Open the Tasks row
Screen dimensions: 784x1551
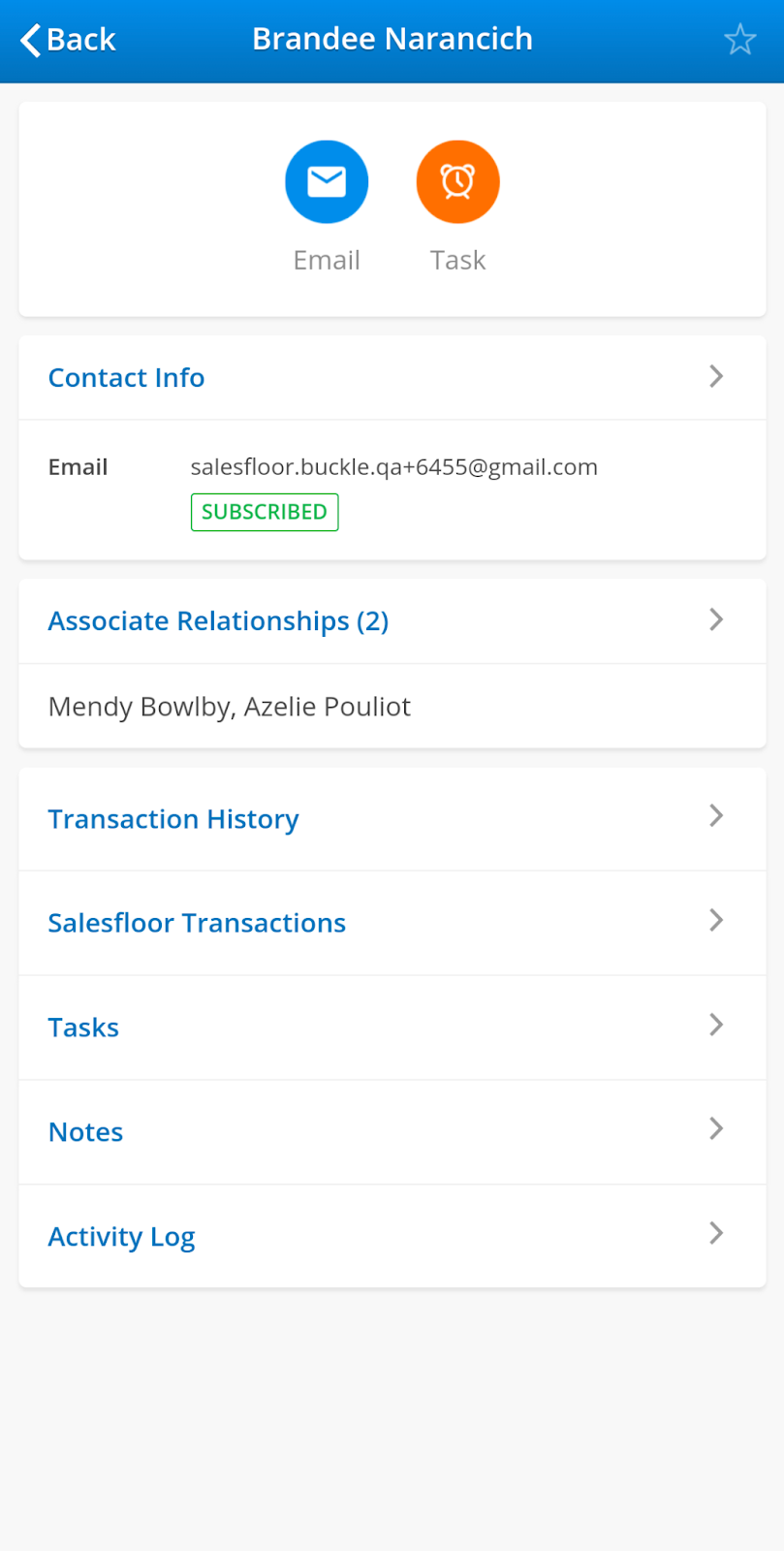392,1028
